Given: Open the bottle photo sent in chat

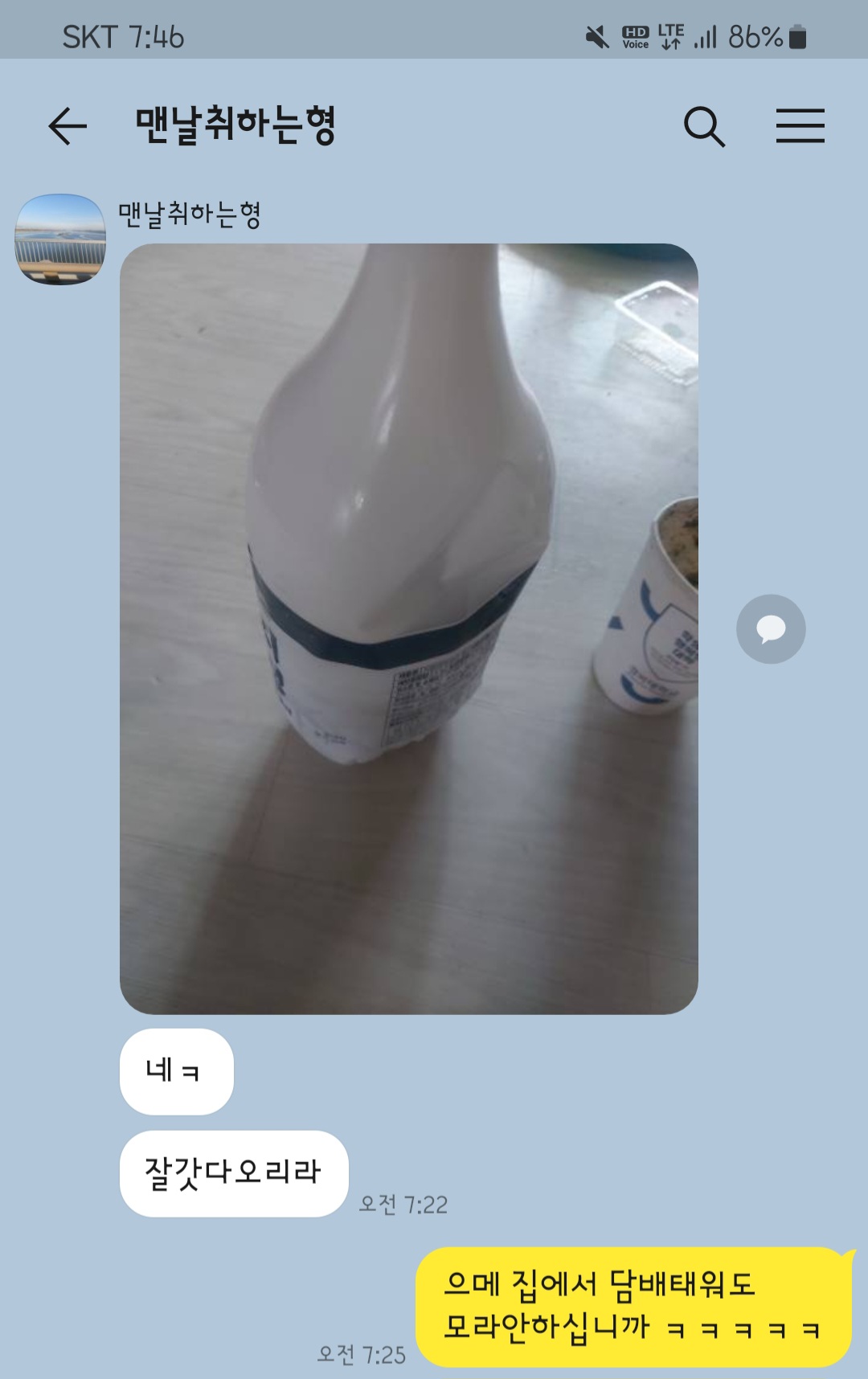Looking at the screenshot, I should (408, 628).
